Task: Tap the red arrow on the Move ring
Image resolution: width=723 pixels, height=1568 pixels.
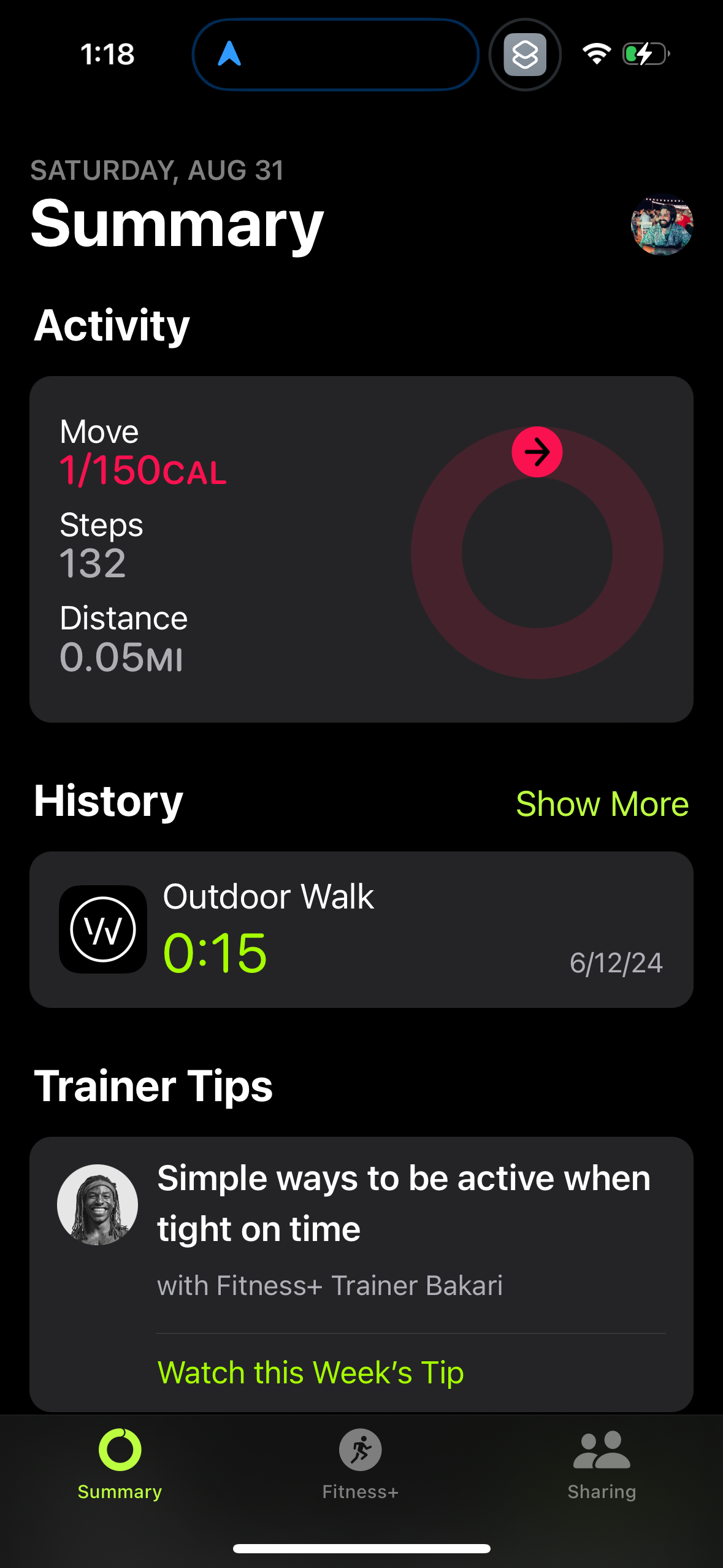Action: [537, 452]
